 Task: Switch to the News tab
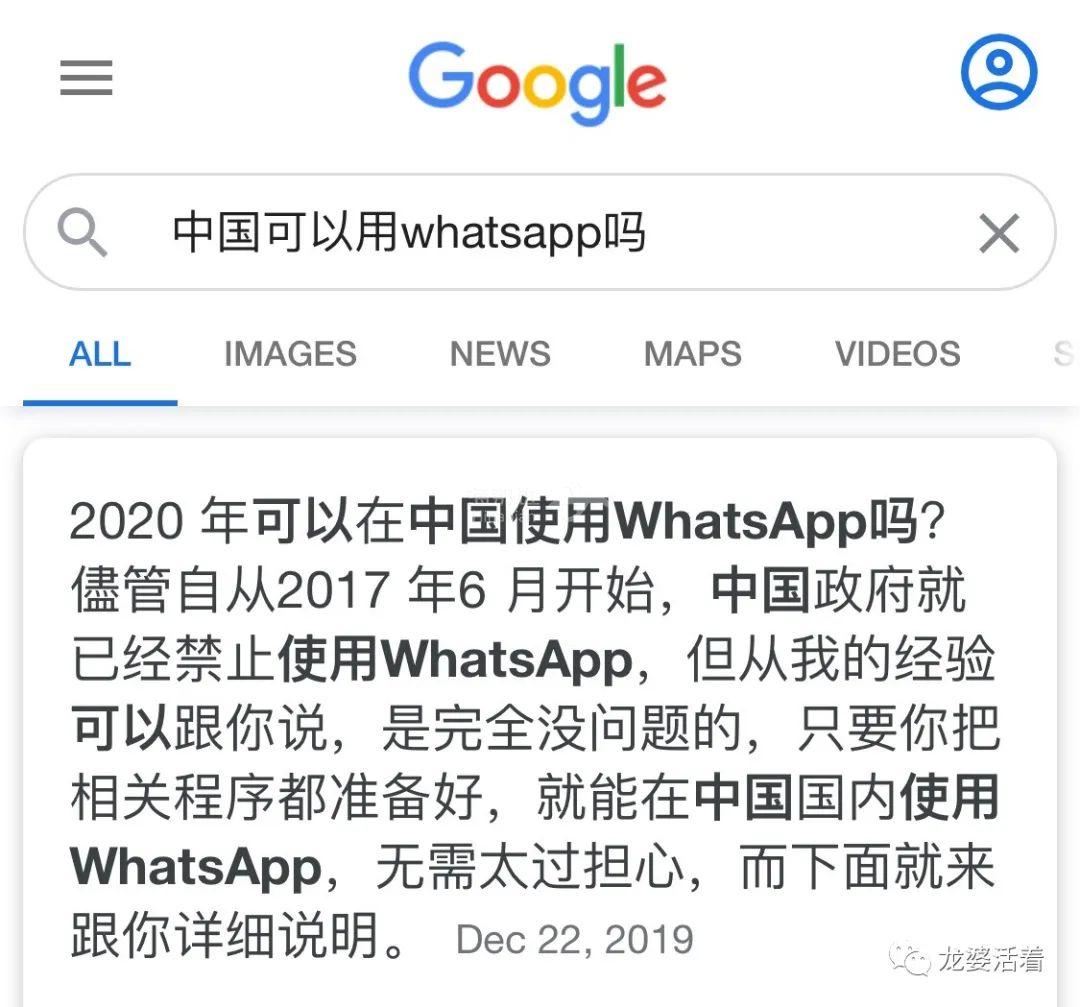pos(500,354)
